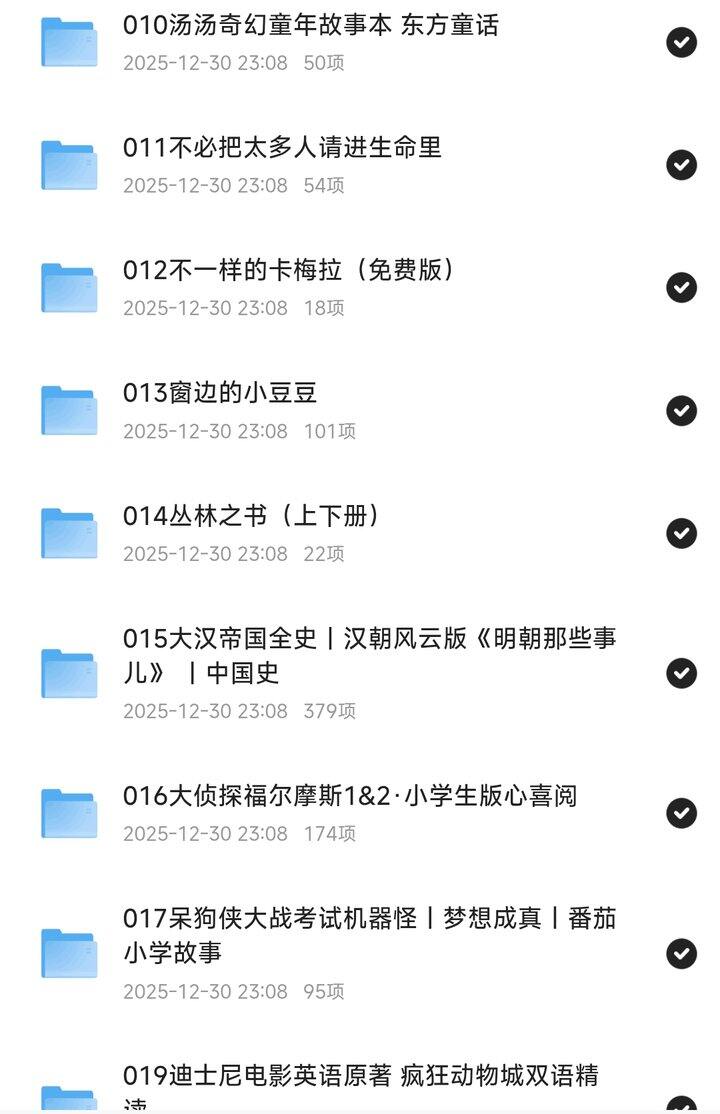Open folder 019迪士尼电影英语原著 疯狂动物城
The width and height of the screenshot is (720, 1114).
pyautogui.click(x=360, y=1077)
